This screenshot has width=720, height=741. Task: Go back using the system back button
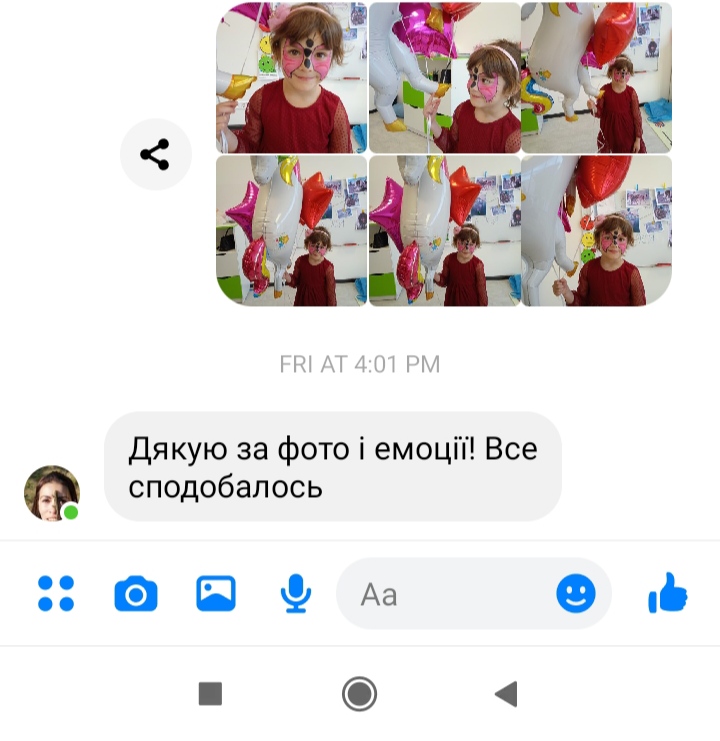(507, 693)
